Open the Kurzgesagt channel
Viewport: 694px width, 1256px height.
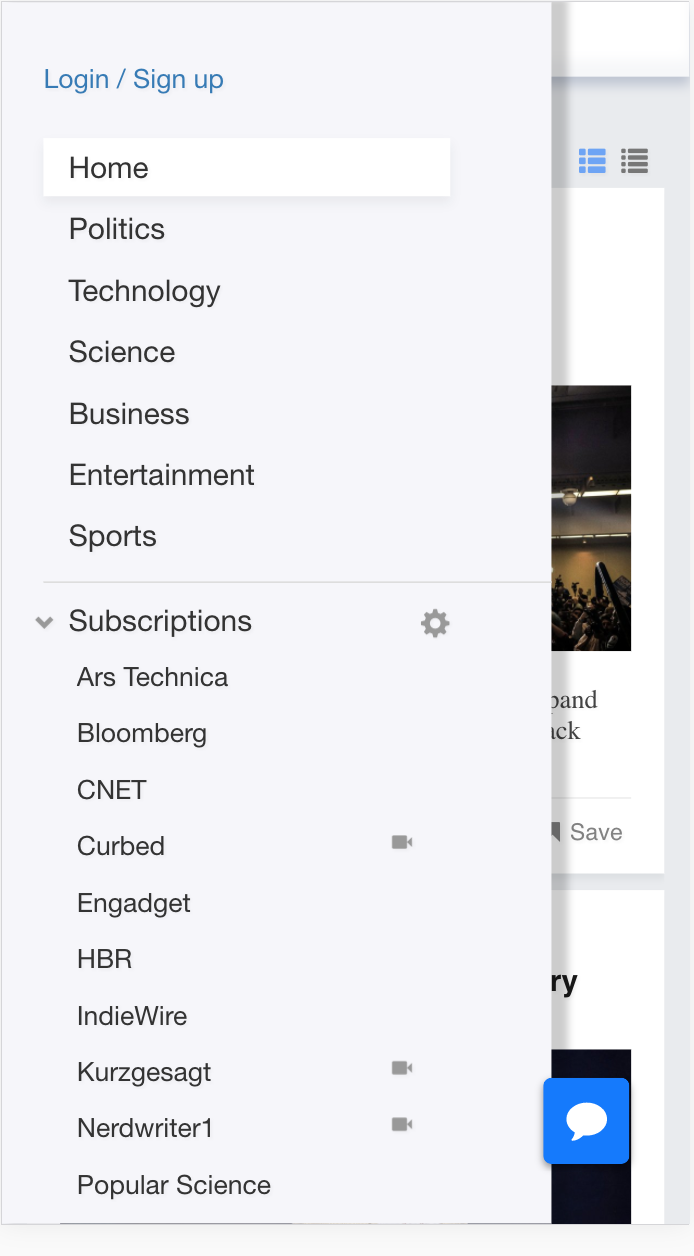tap(144, 1072)
